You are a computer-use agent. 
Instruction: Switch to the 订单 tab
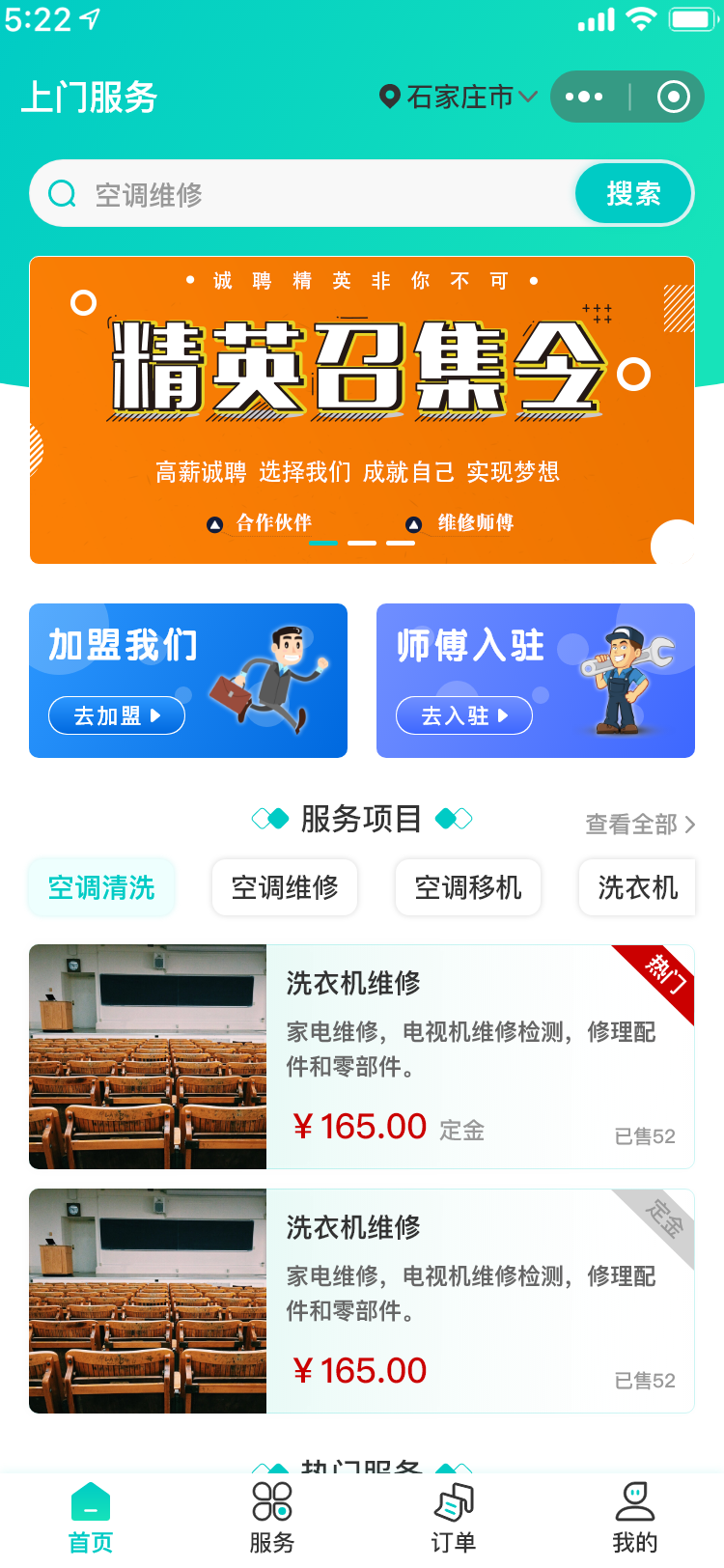click(453, 1518)
